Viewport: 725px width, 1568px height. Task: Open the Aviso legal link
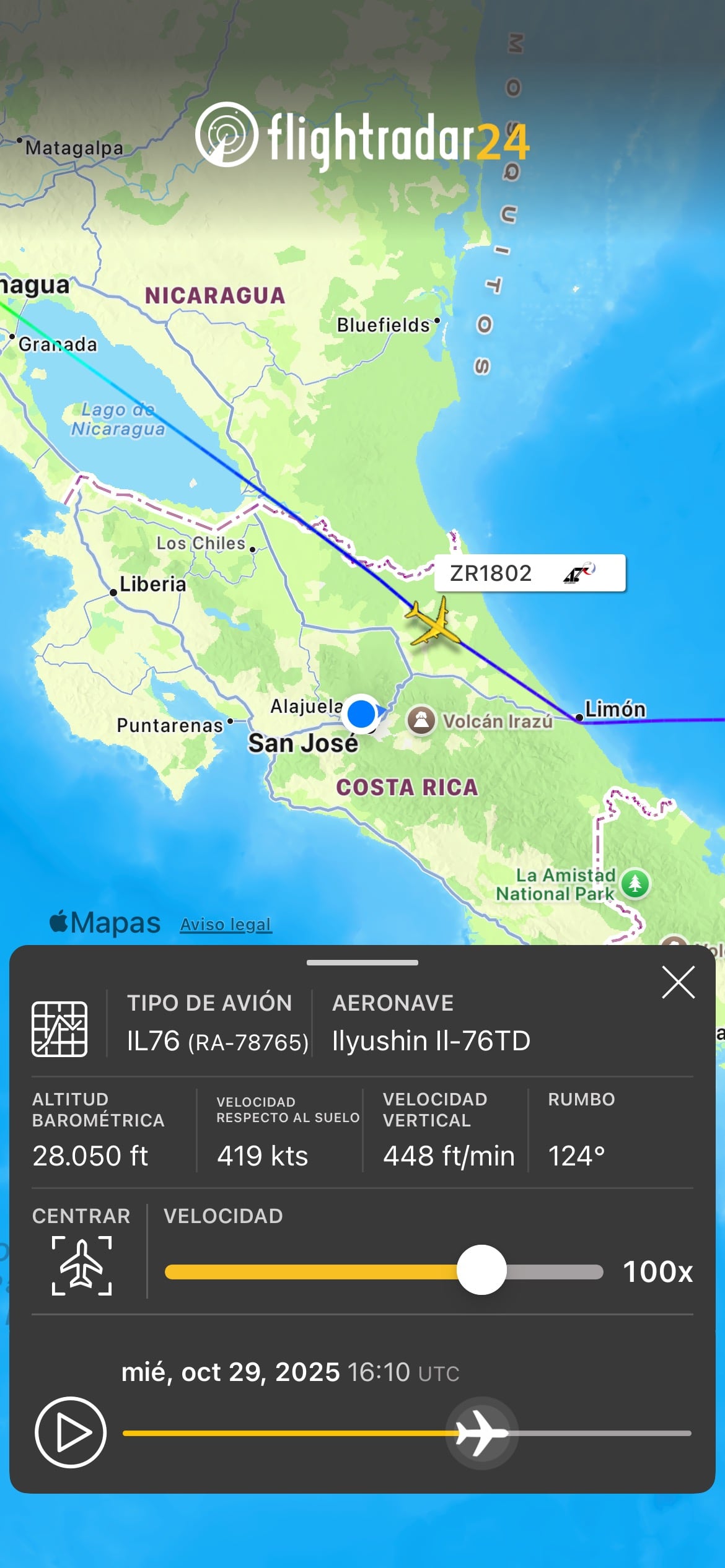(226, 924)
